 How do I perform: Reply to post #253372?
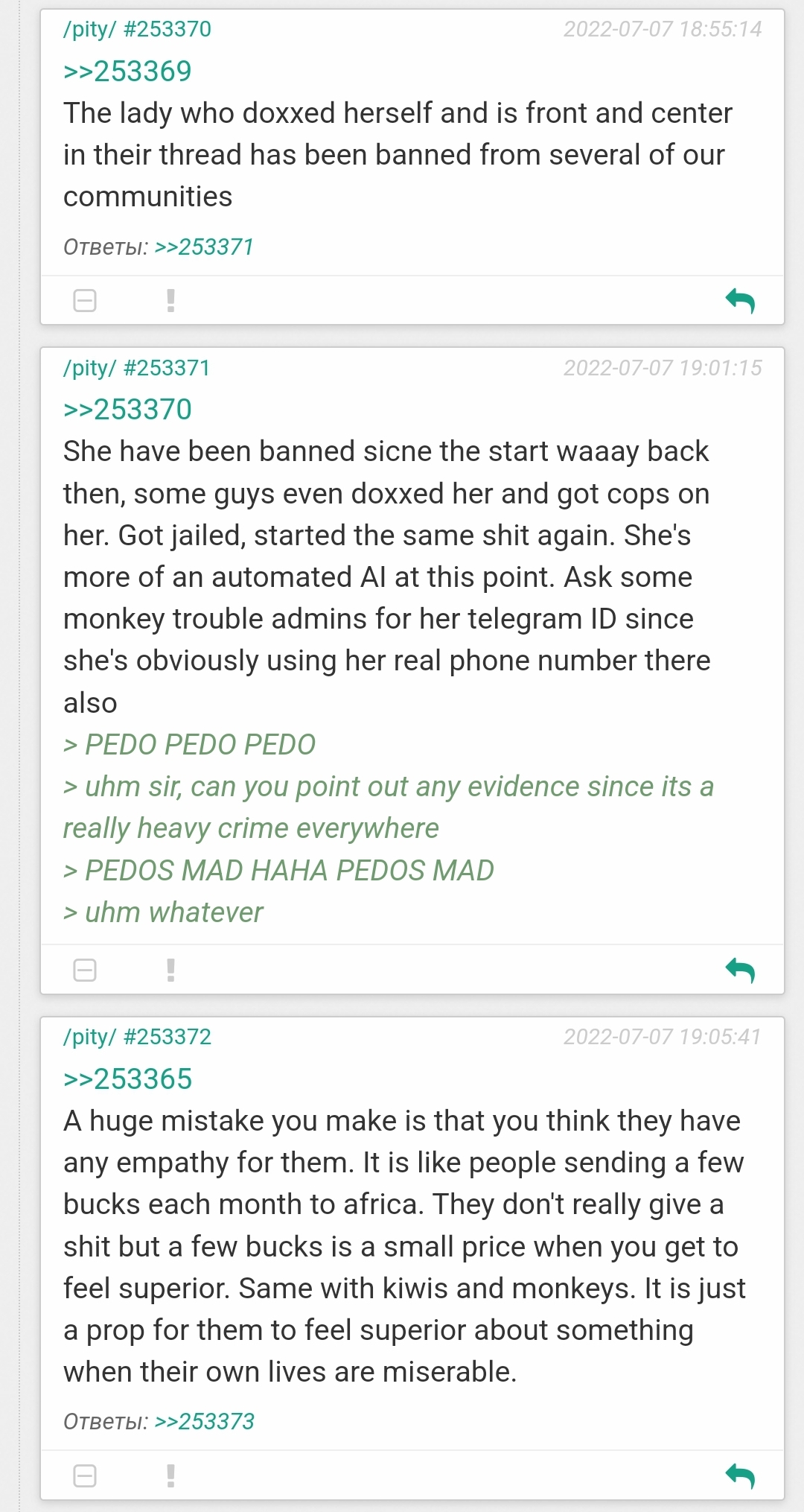[740, 1476]
